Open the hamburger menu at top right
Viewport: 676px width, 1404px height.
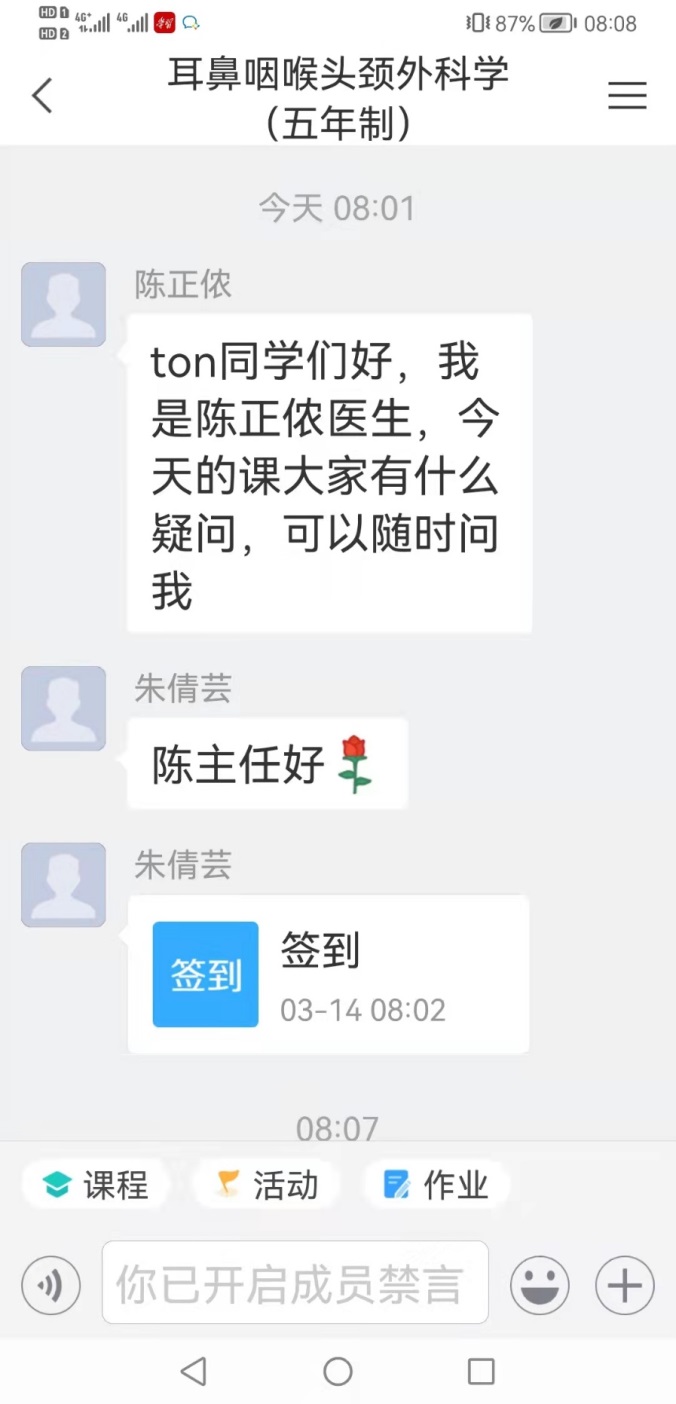pos(627,96)
